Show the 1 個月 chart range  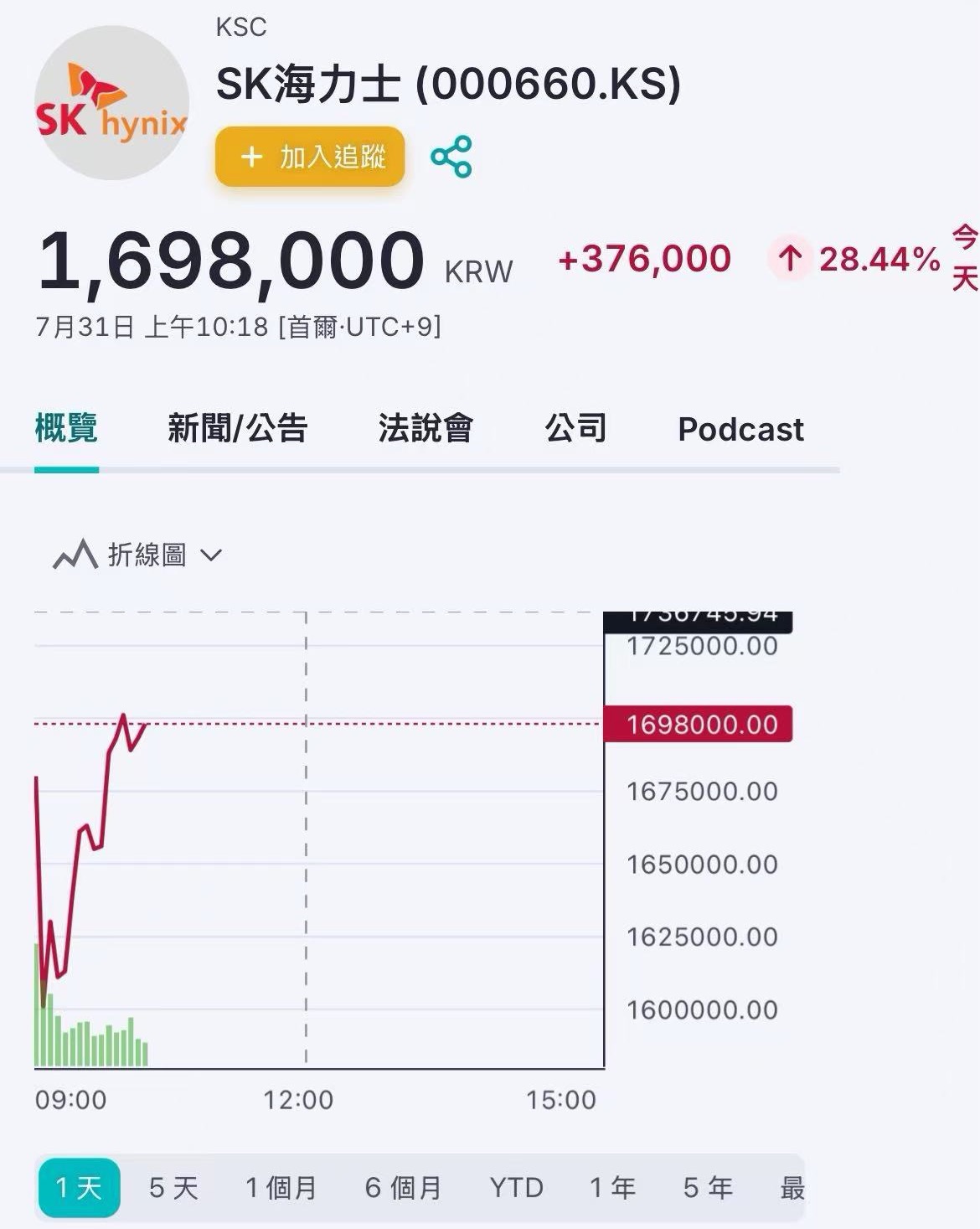coord(281,1187)
